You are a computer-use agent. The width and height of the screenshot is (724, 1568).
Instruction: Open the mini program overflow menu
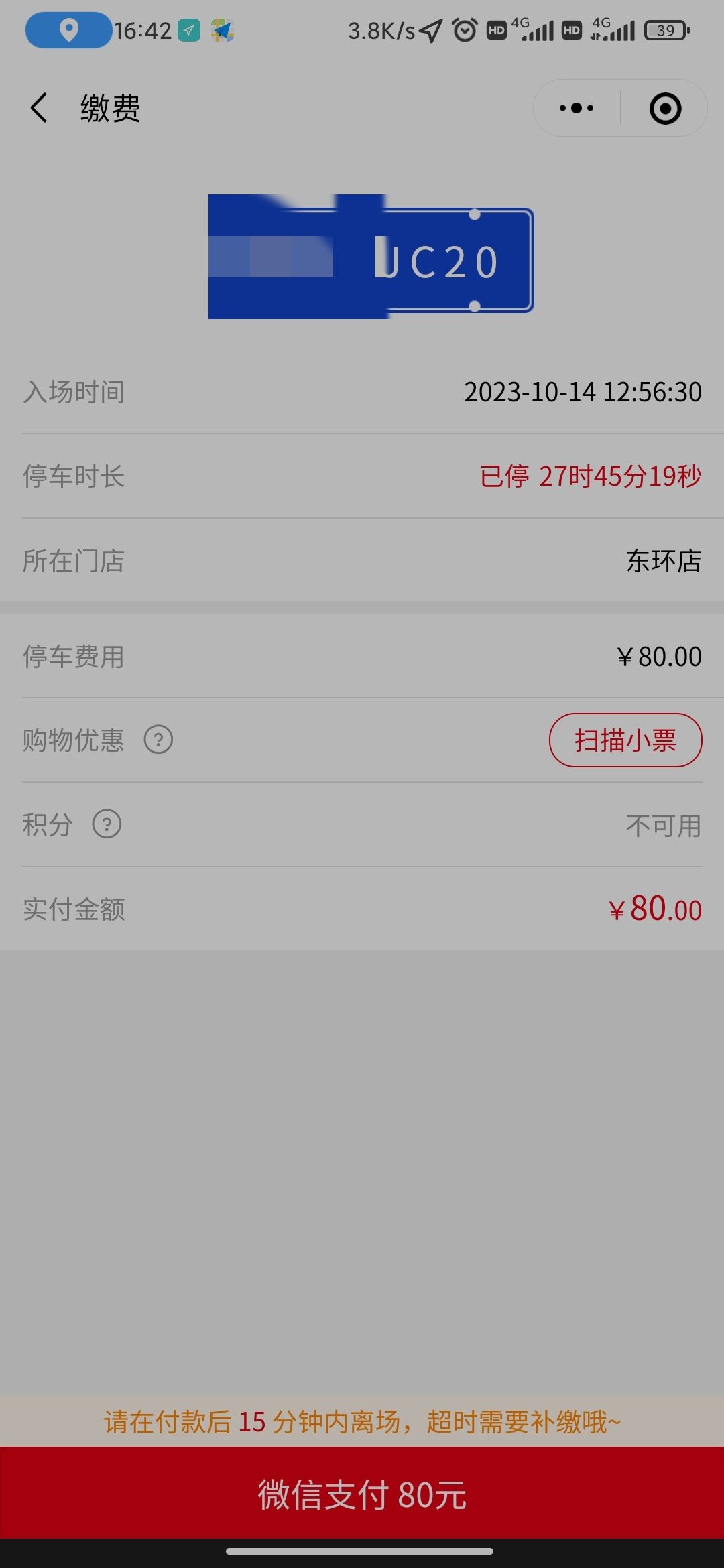[x=577, y=108]
